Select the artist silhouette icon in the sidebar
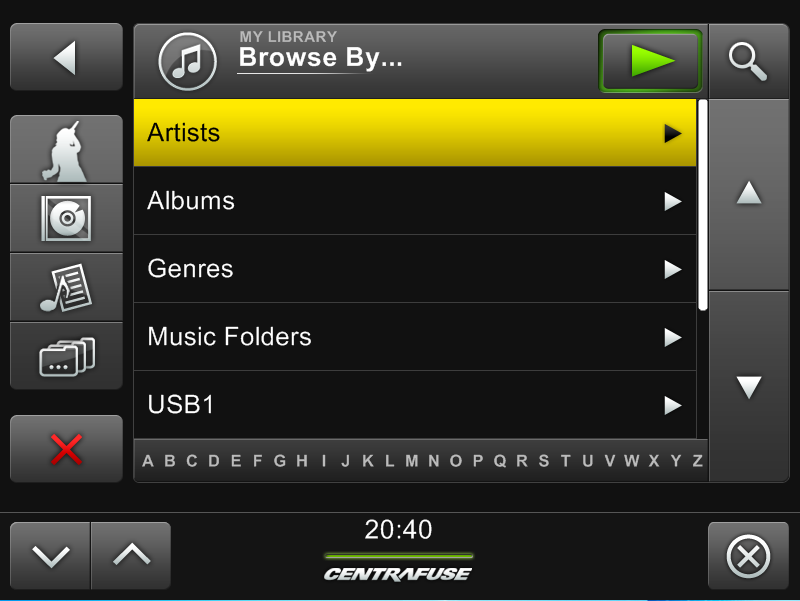Screen dimensions: 800x601 (x=66, y=150)
